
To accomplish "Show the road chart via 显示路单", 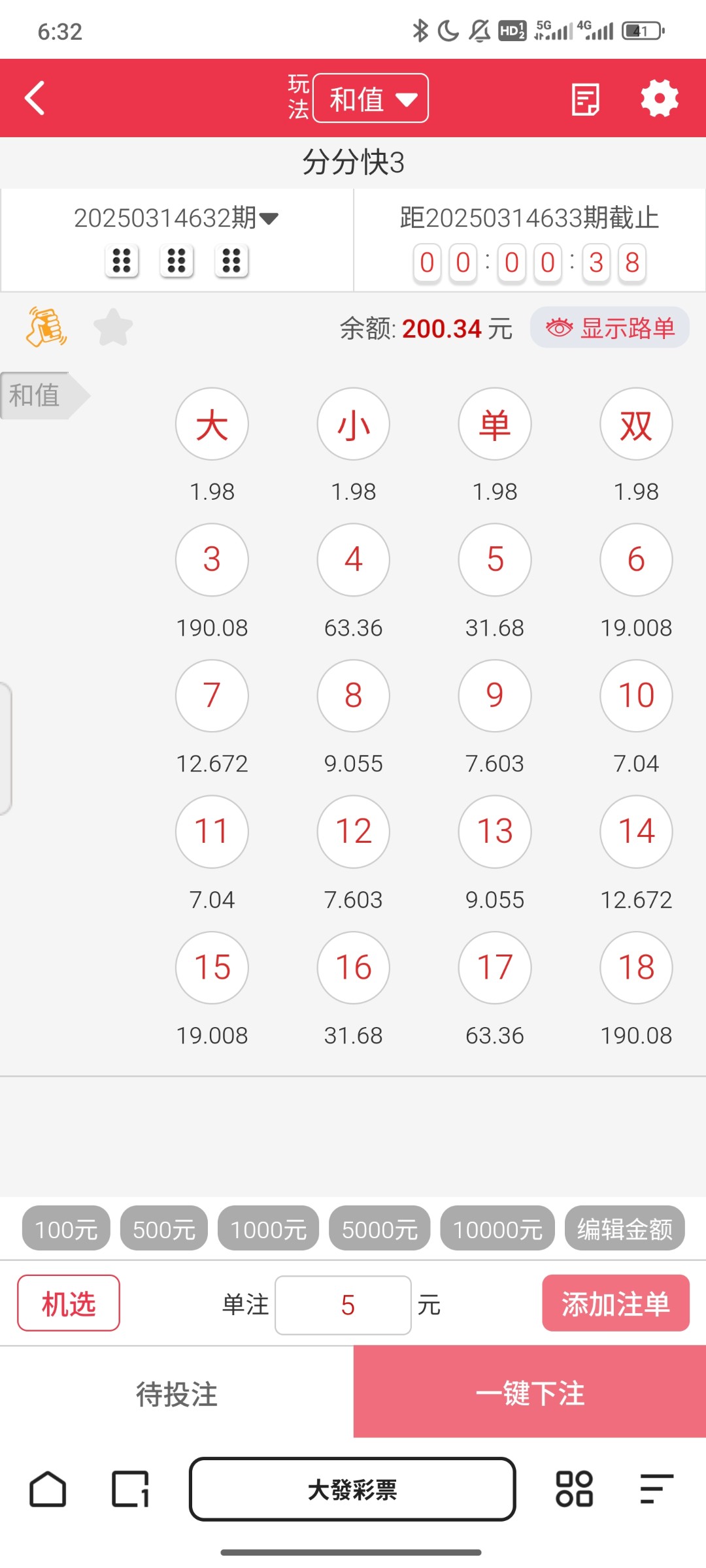I will [x=609, y=327].
